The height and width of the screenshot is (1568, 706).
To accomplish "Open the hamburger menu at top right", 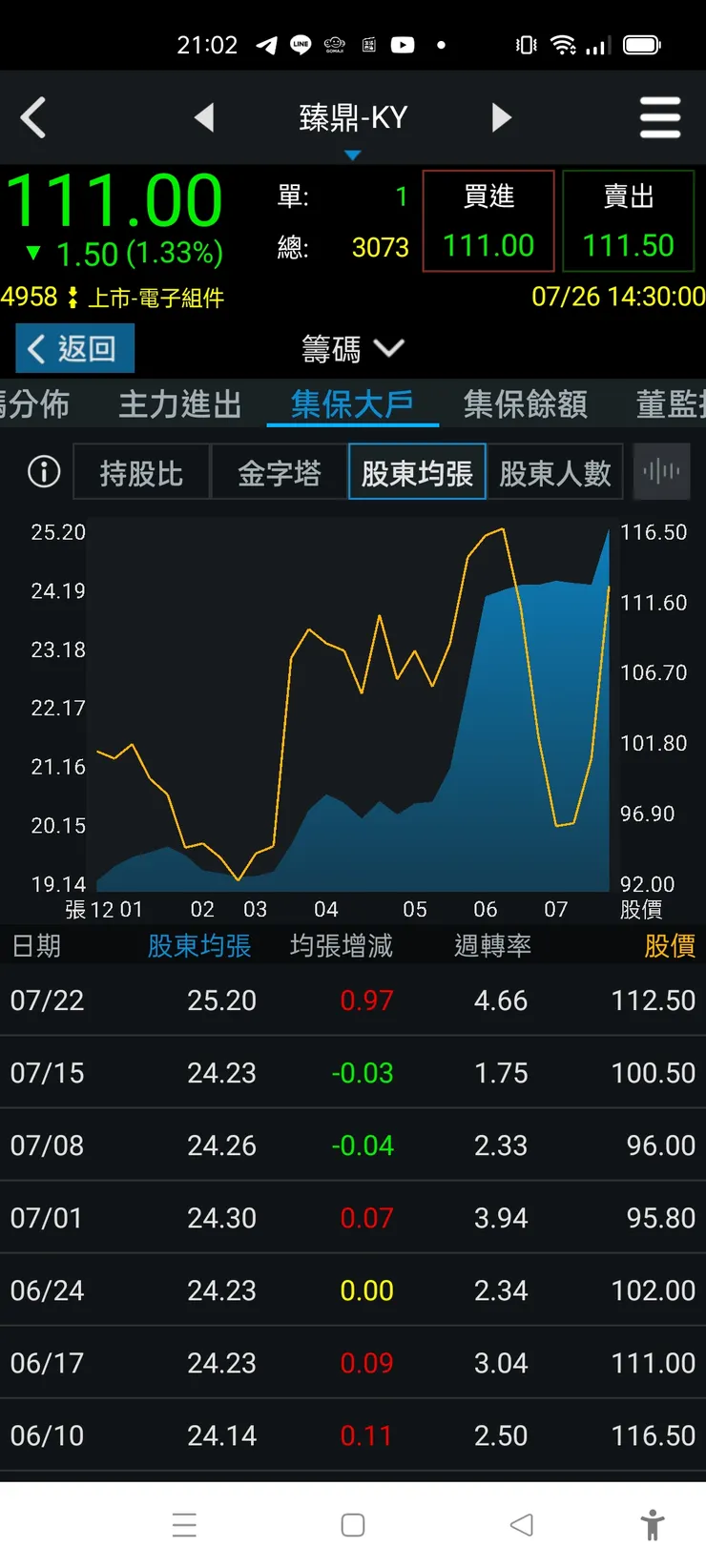I will [660, 116].
